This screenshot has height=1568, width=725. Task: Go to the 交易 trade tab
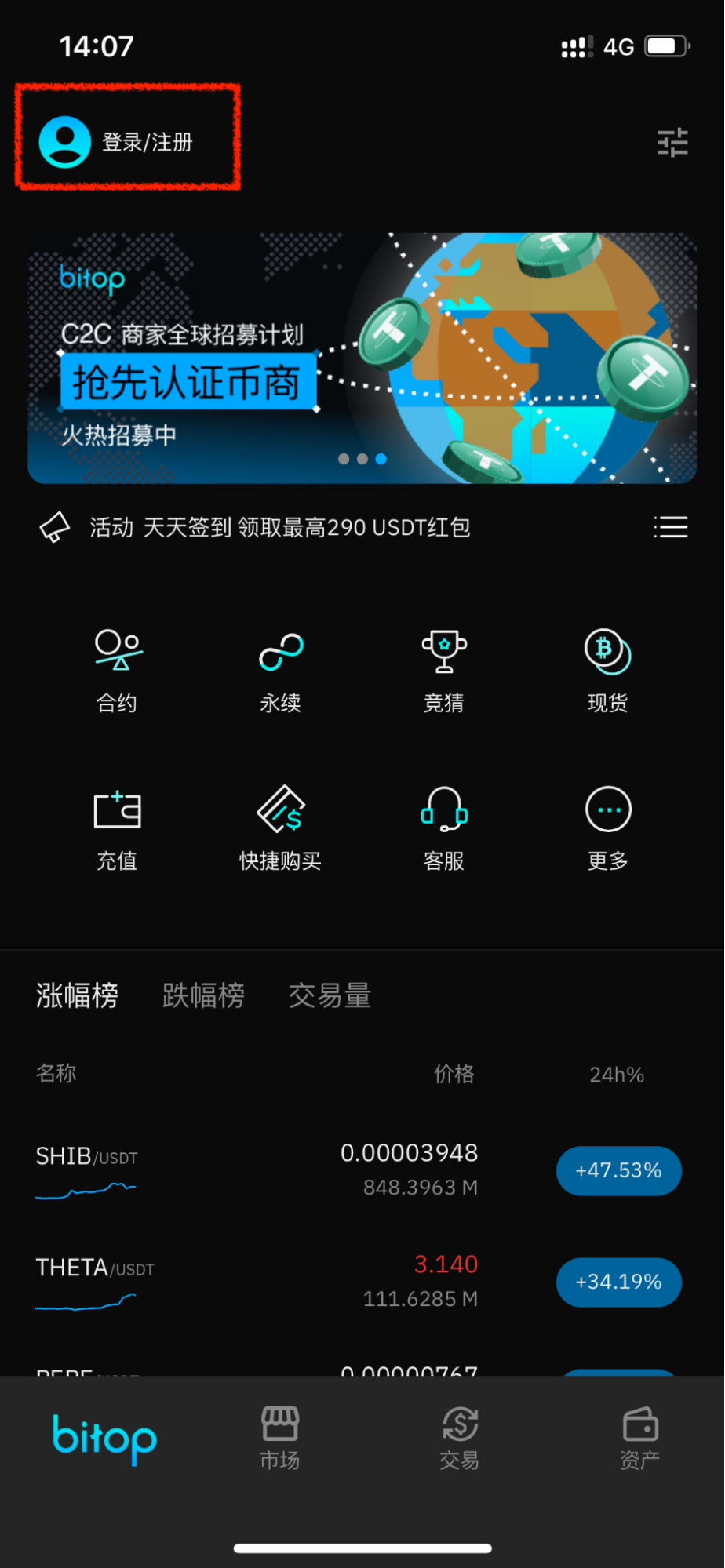pos(460,1438)
